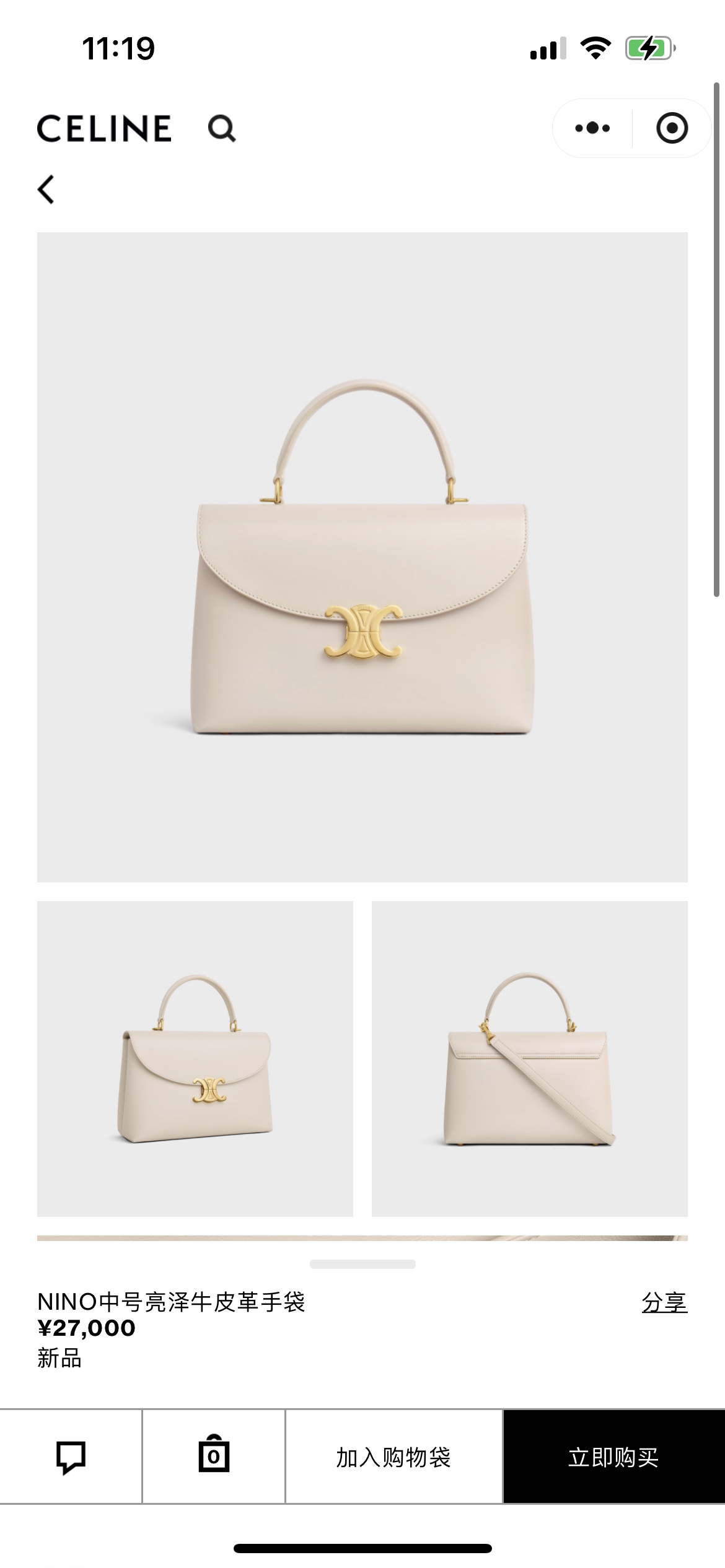This screenshot has width=725, height=1568.
Task: Open the shopping bag icon
Action: click(x=214, y=1457)
